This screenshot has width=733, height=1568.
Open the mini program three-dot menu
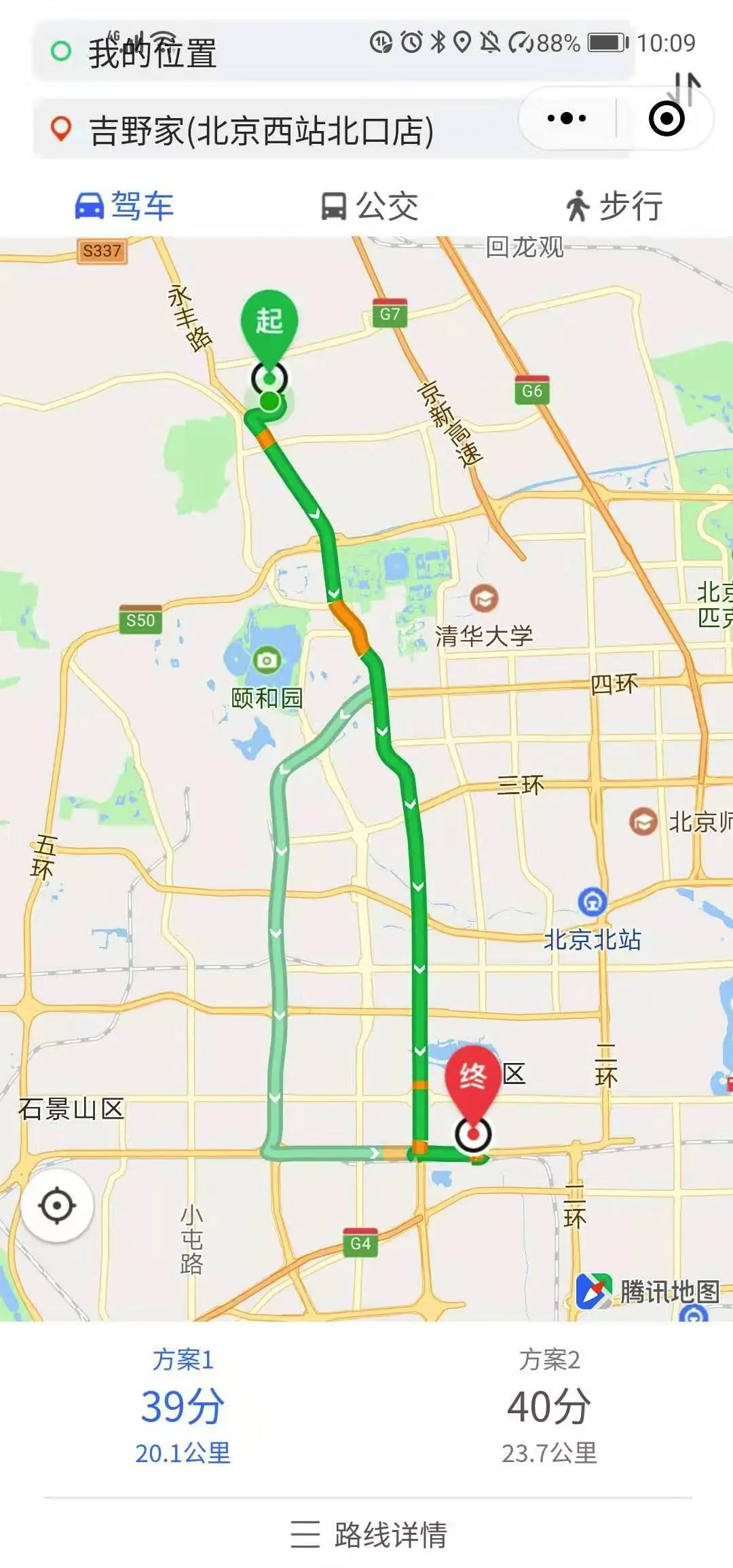[567, 118]
